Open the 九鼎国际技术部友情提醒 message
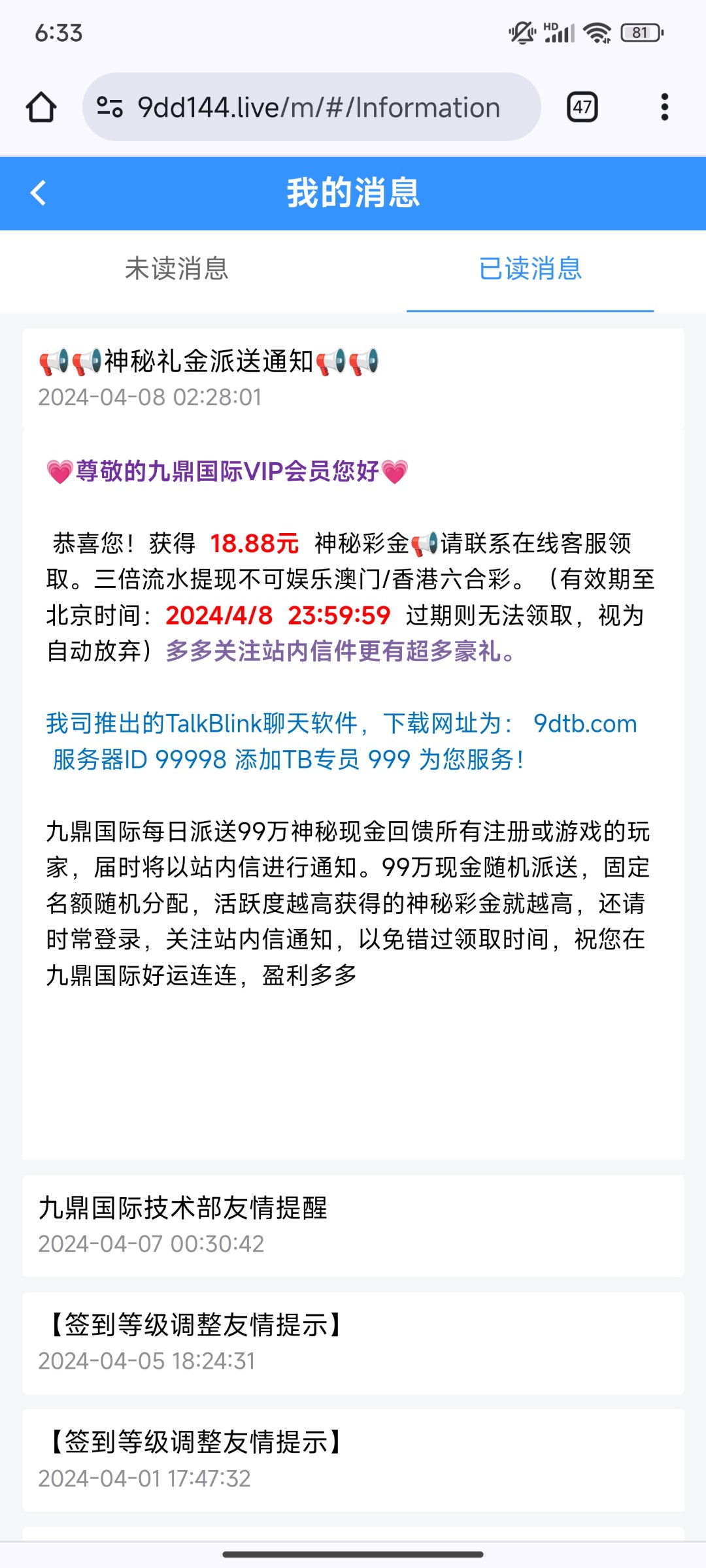 [x=353, y=1224]
